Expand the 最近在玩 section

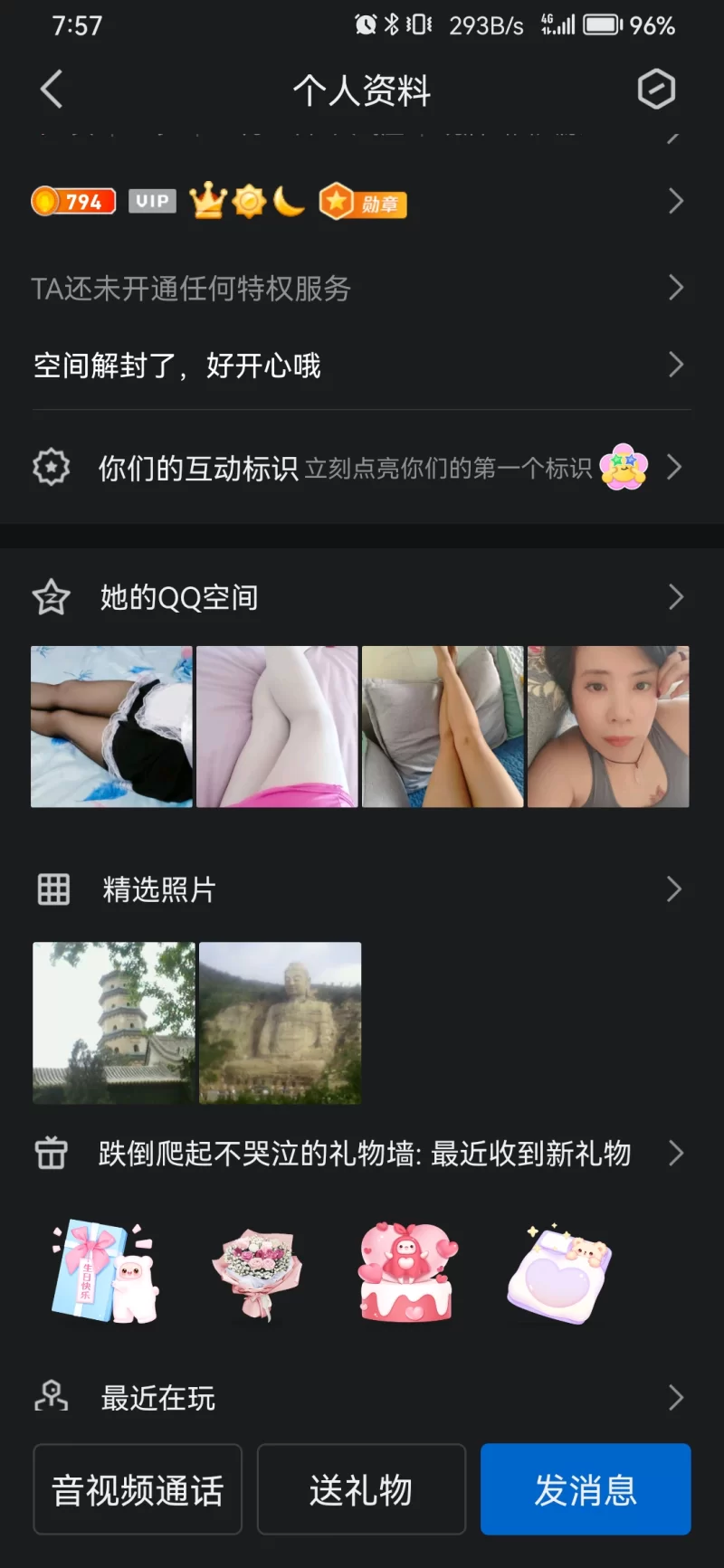[674, 1397]
